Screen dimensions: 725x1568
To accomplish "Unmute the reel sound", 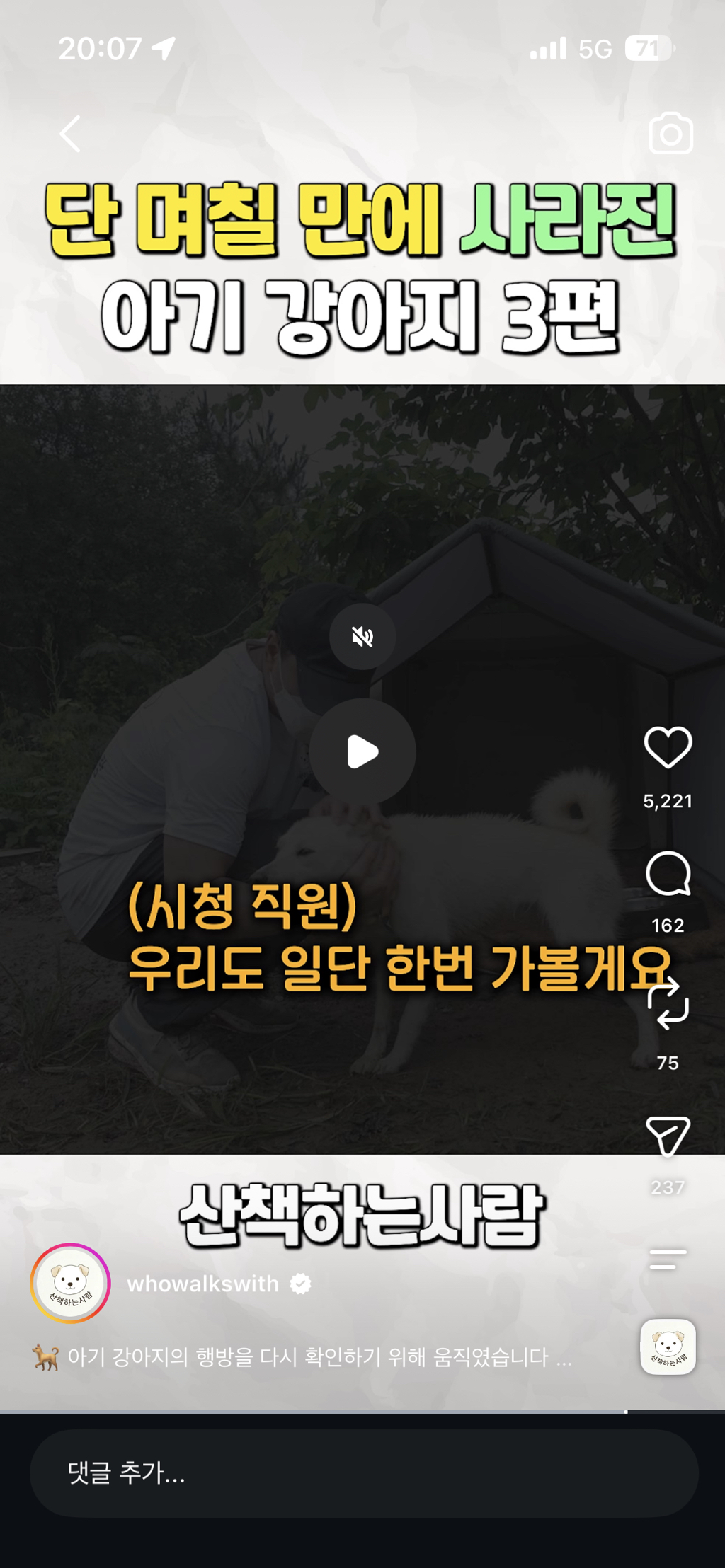I will pyautogui.click(x=362, y=637).
